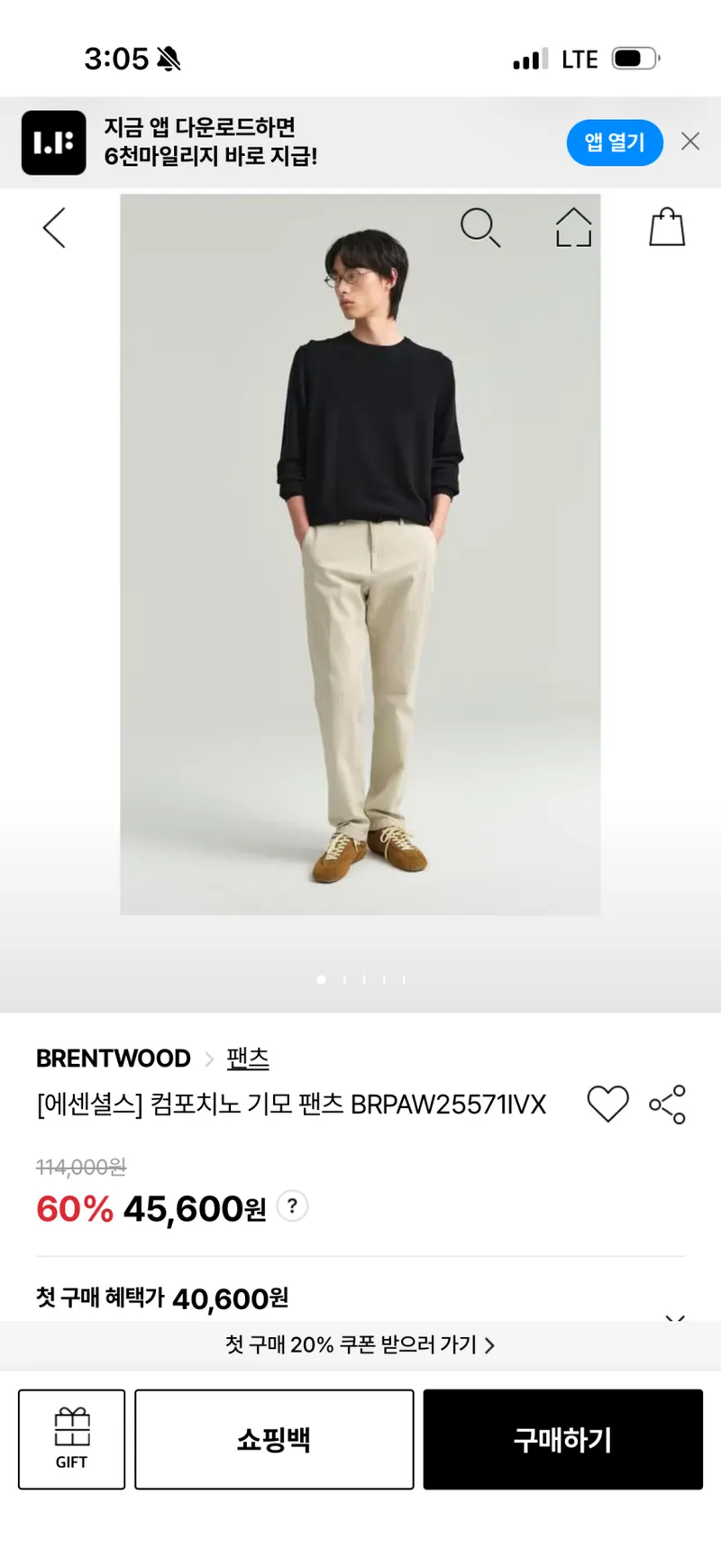Expand the 첫 구매 혜택가 details

(x=674, y=1316)
